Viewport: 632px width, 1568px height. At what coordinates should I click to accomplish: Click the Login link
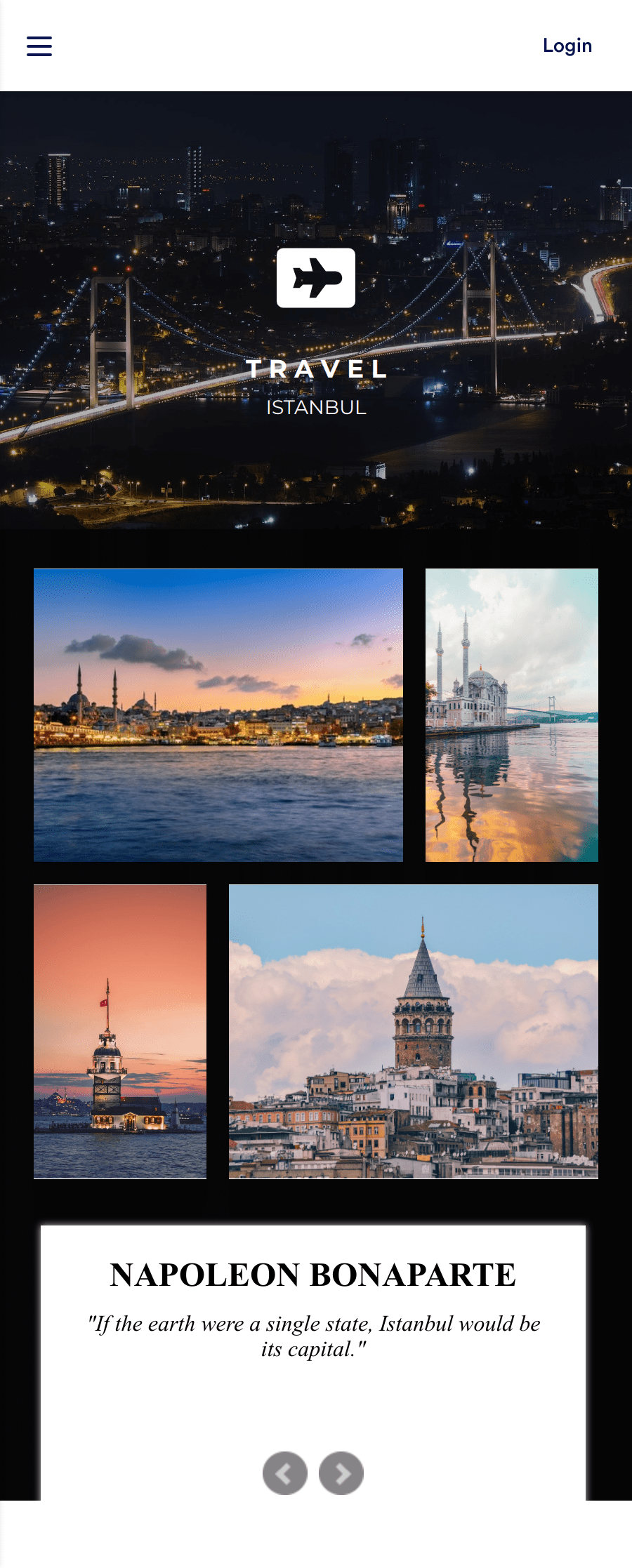566,45
